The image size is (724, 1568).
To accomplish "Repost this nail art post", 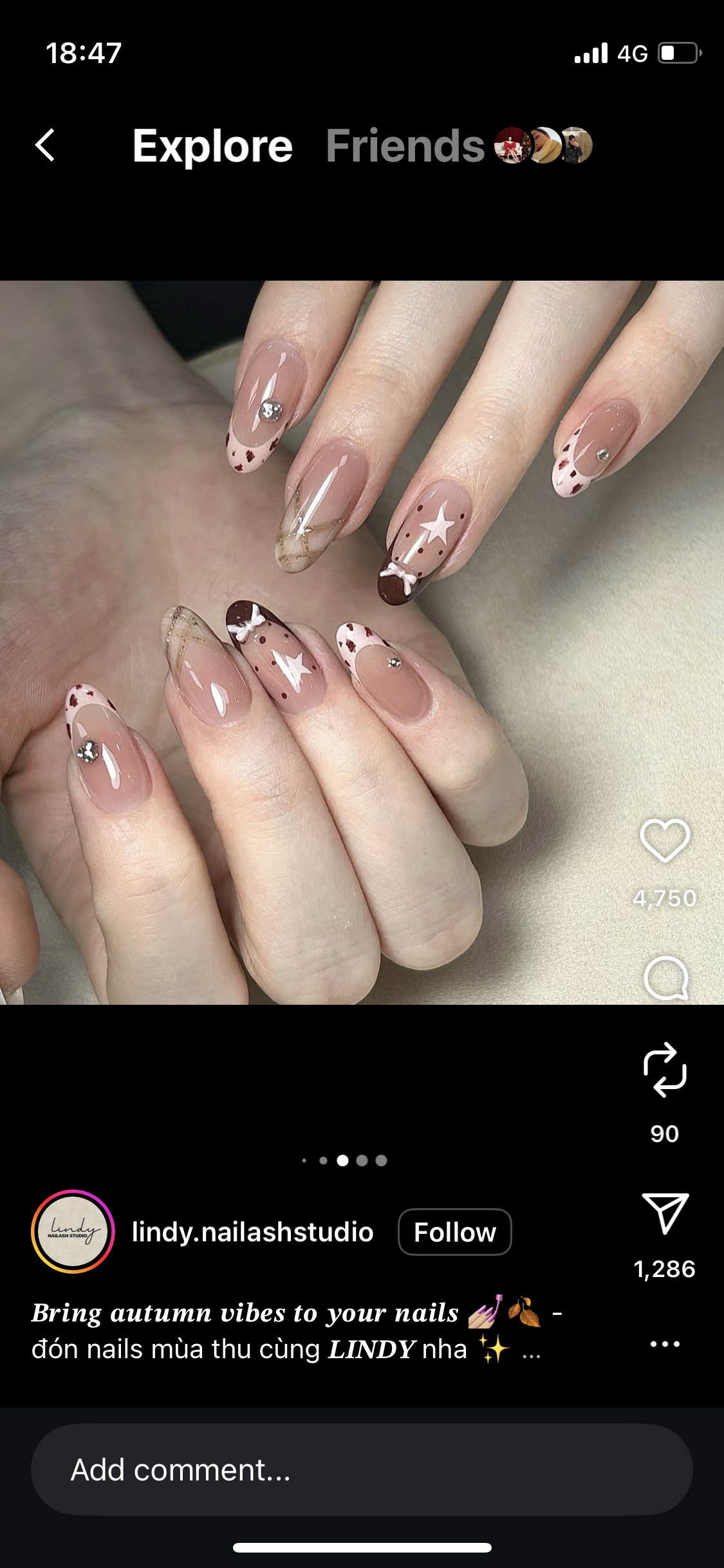I will click(665, 1070).
